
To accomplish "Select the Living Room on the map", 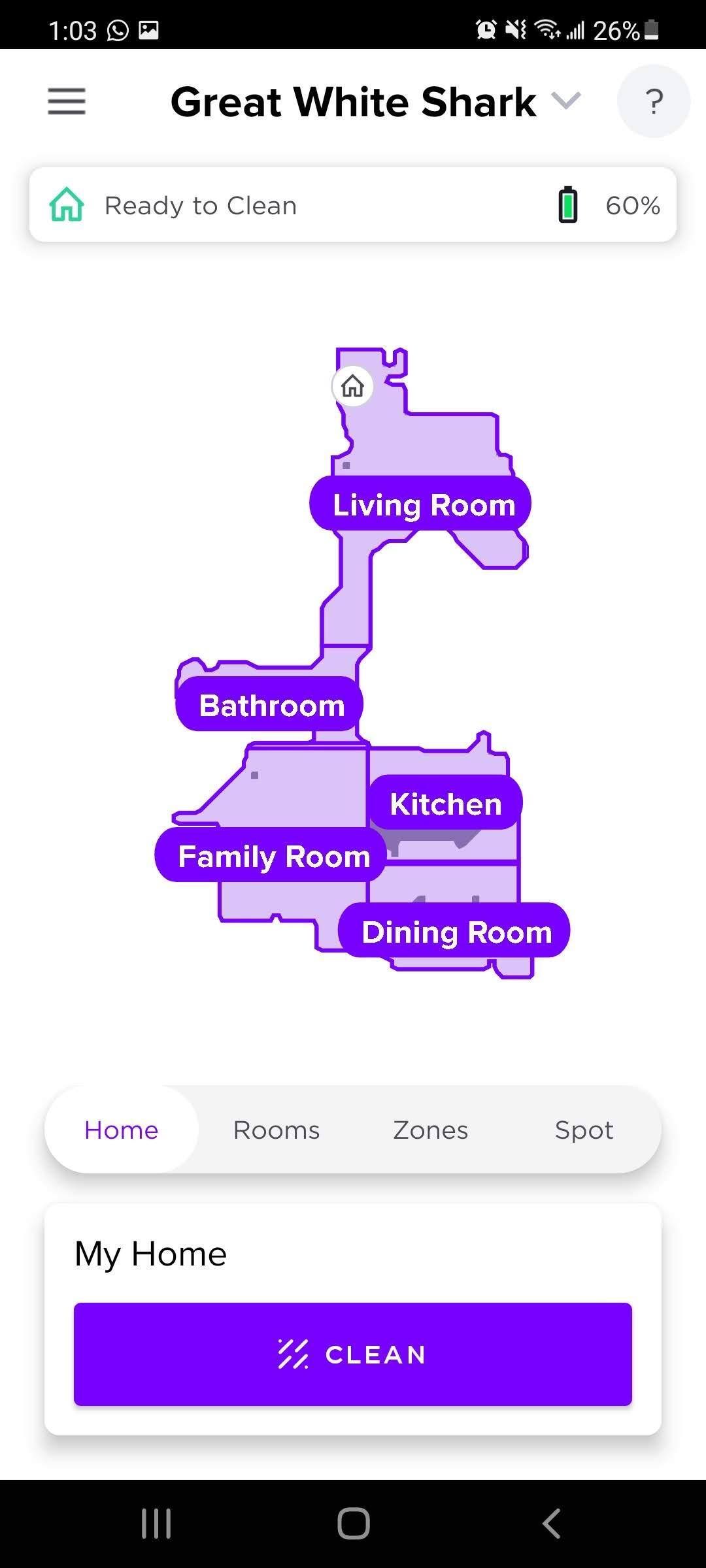I will tap(424, 504).
